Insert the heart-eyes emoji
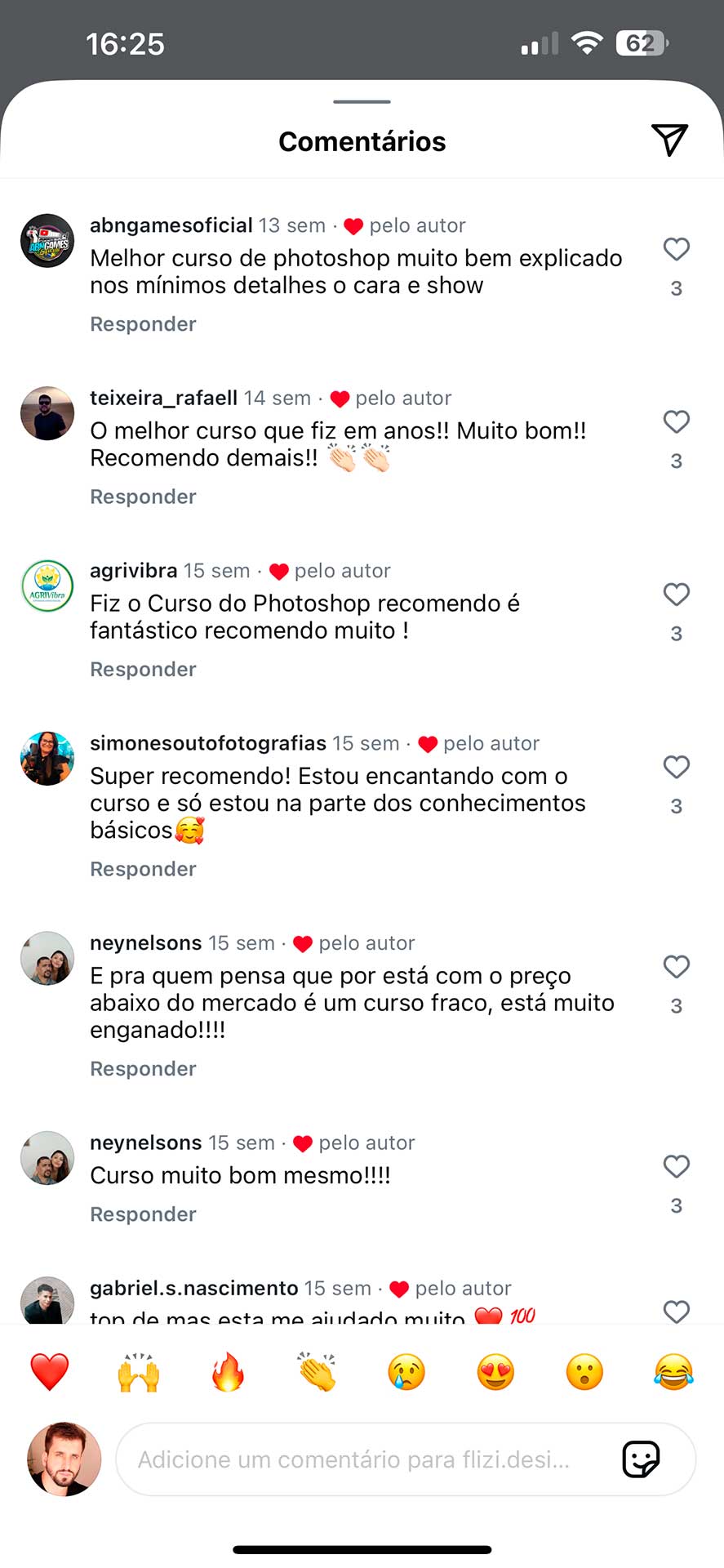 click(495, 1372)
